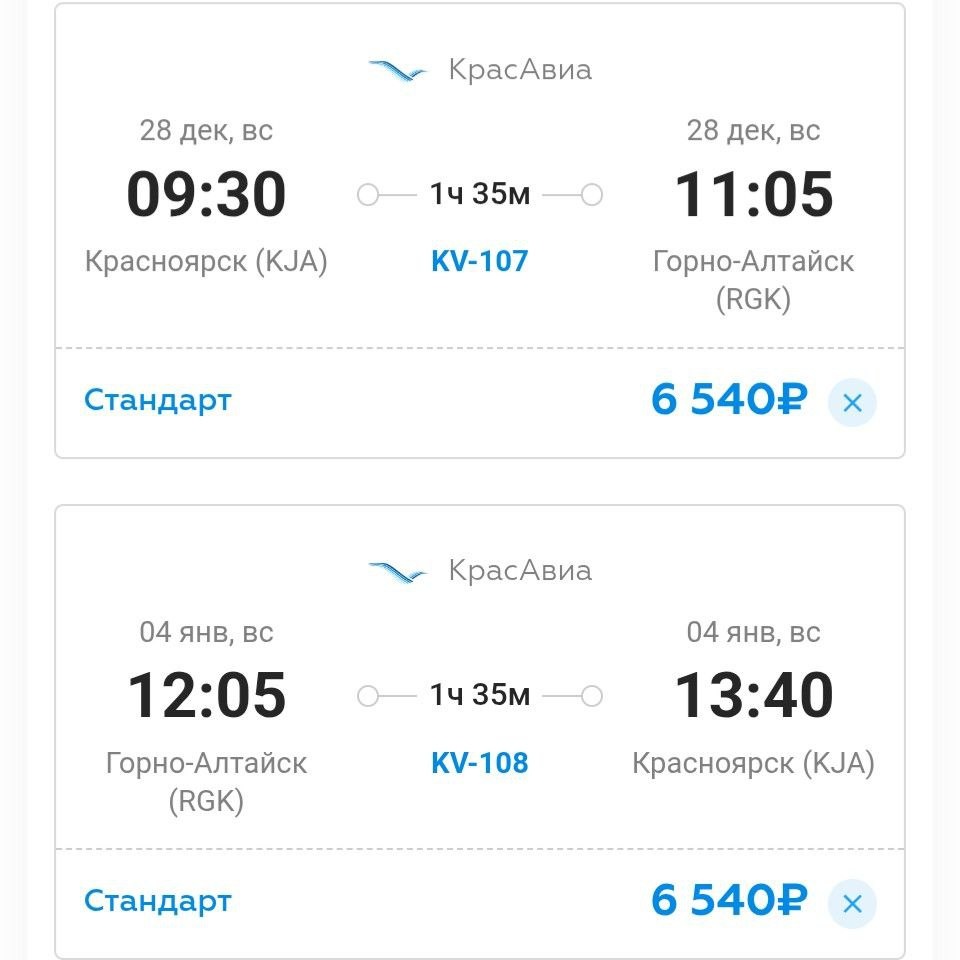Viewport: 960px width, 960px height.
Task: Remove the 04 янв Горно-Алтайск flight selection
Action: point(852,903)
